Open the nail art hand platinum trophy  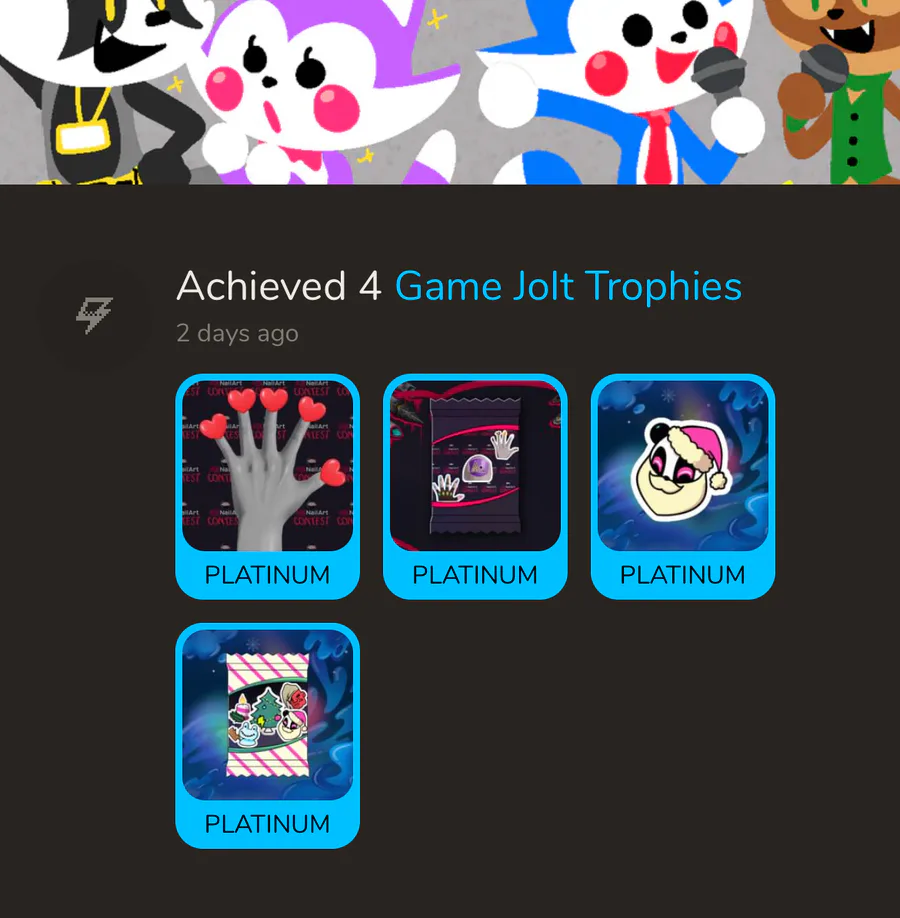(267, 486)
